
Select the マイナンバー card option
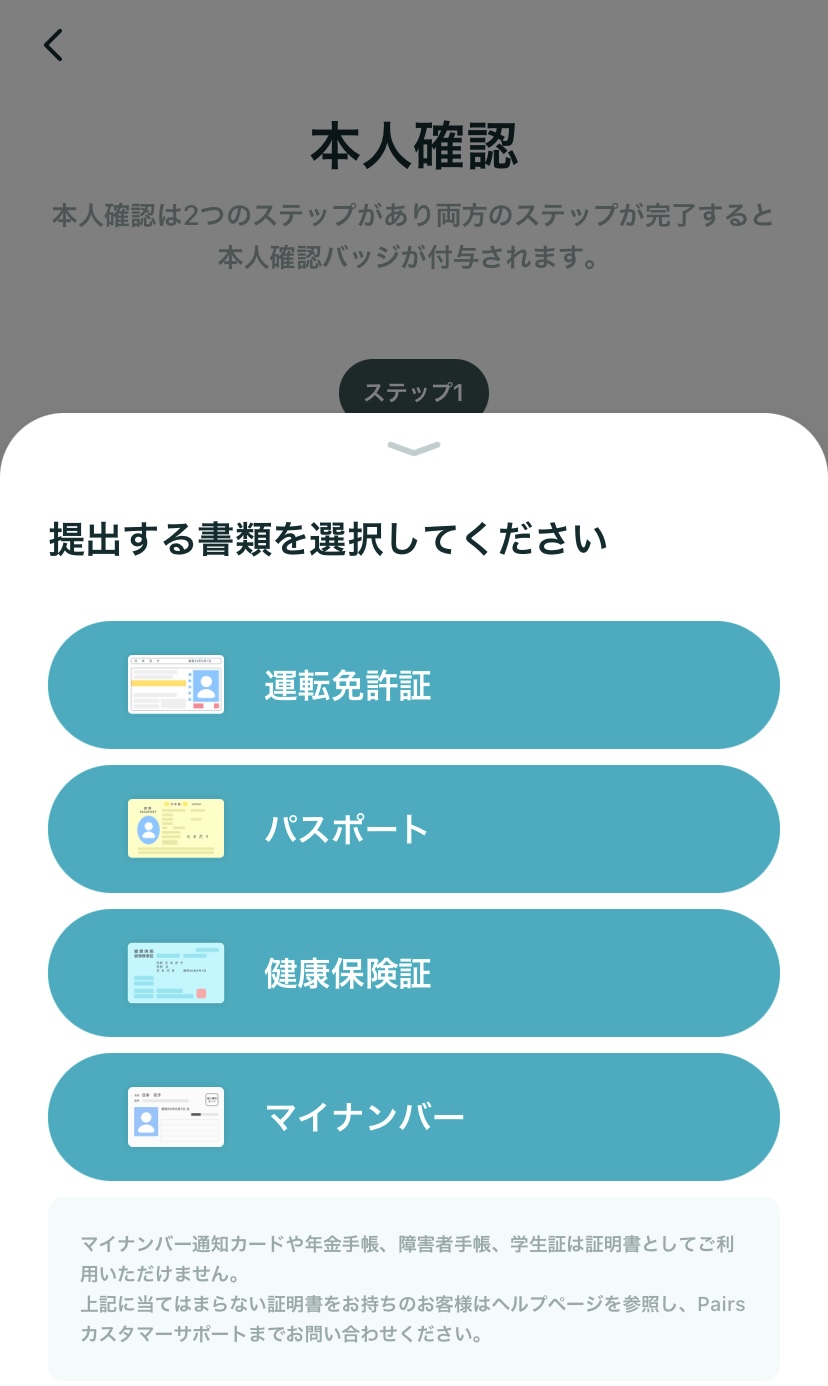(x=414, y=1117)
